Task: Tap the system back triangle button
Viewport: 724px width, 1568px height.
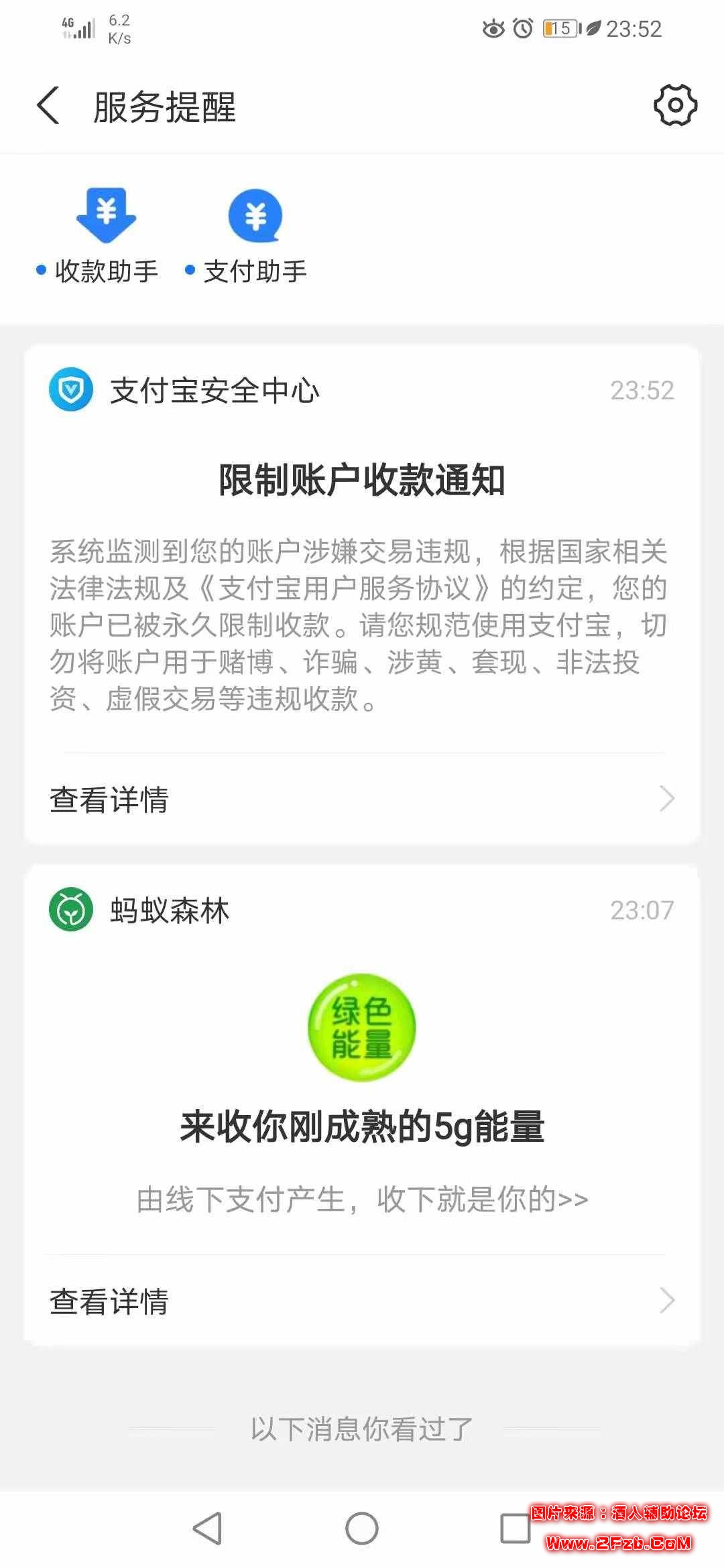Action: (x=207, y=1528)
